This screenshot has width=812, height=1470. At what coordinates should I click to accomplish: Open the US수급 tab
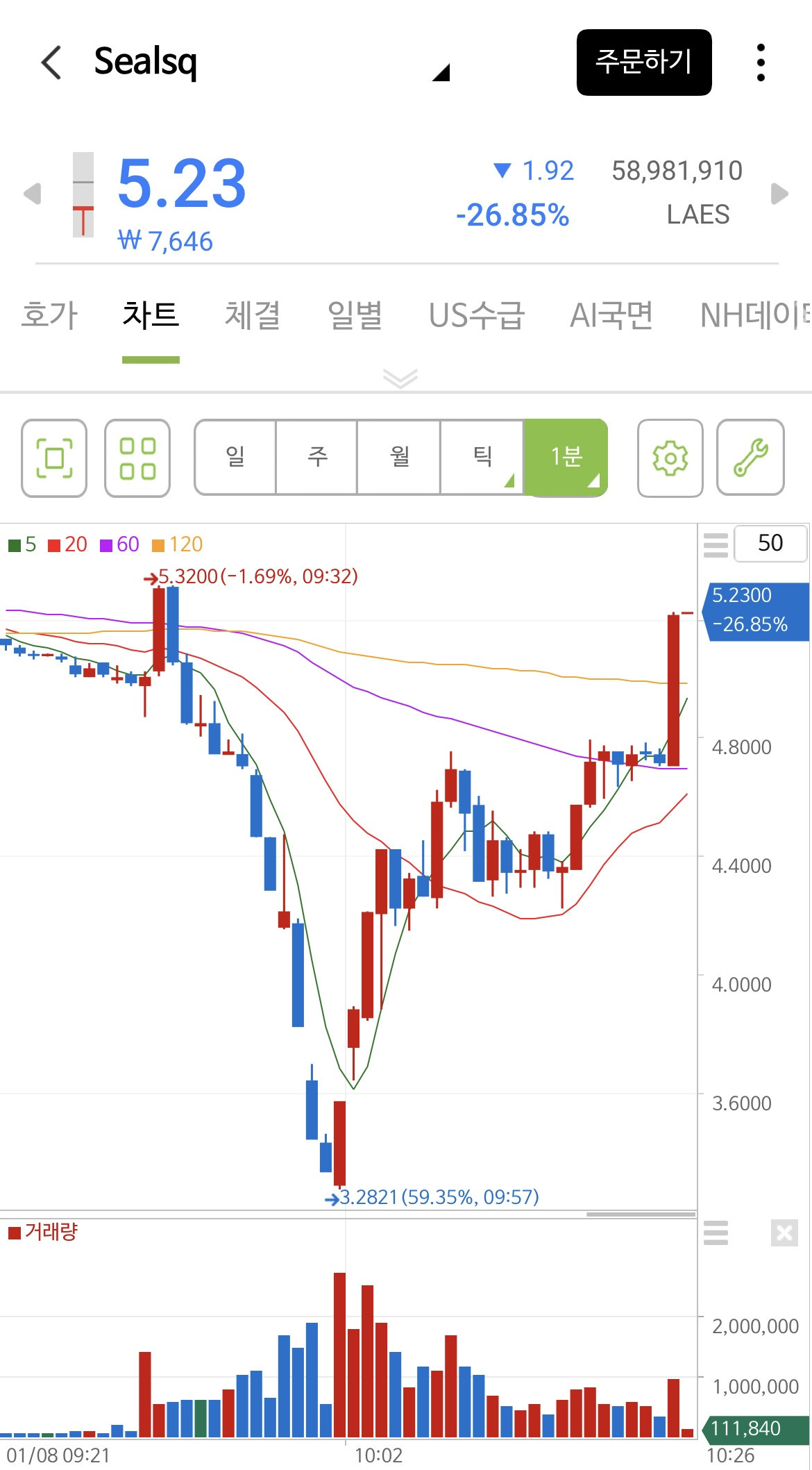476,315
